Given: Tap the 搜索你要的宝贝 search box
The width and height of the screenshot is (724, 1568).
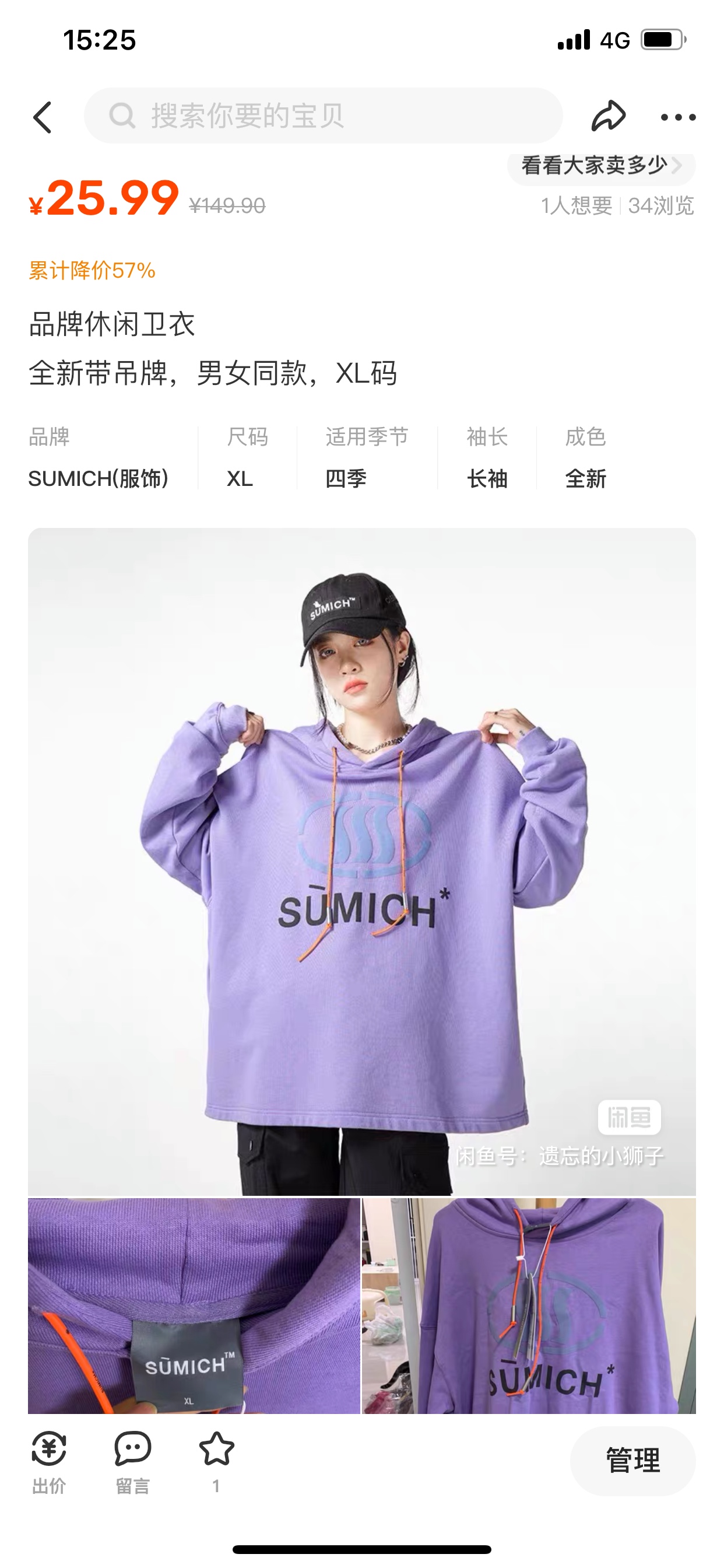Looking at the screenshot, I should coord(322,116).
